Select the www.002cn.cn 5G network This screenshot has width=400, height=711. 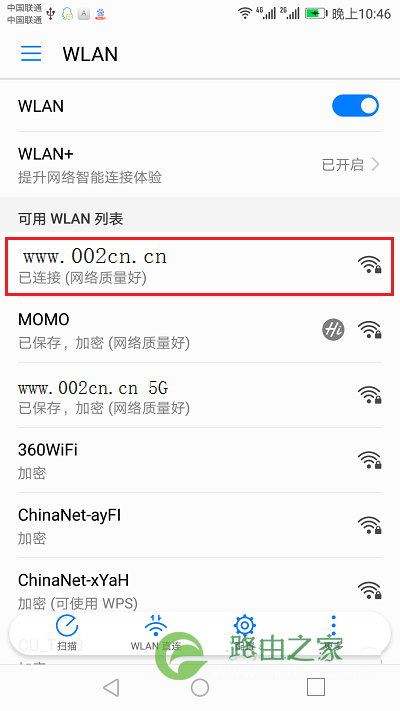click(x=200, y=395)
